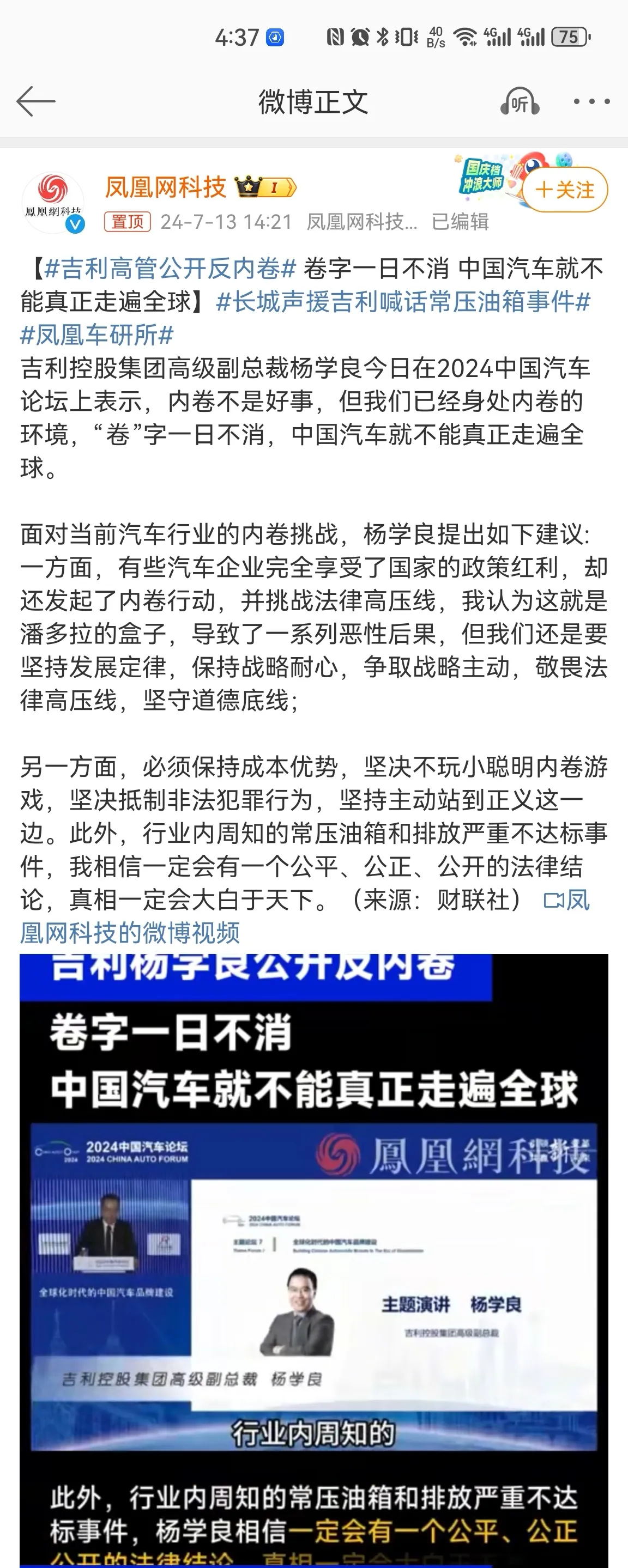
Task: Open the hashtag #凤凰车研所#
Action: pyautogui.click(x=98, y=335)
